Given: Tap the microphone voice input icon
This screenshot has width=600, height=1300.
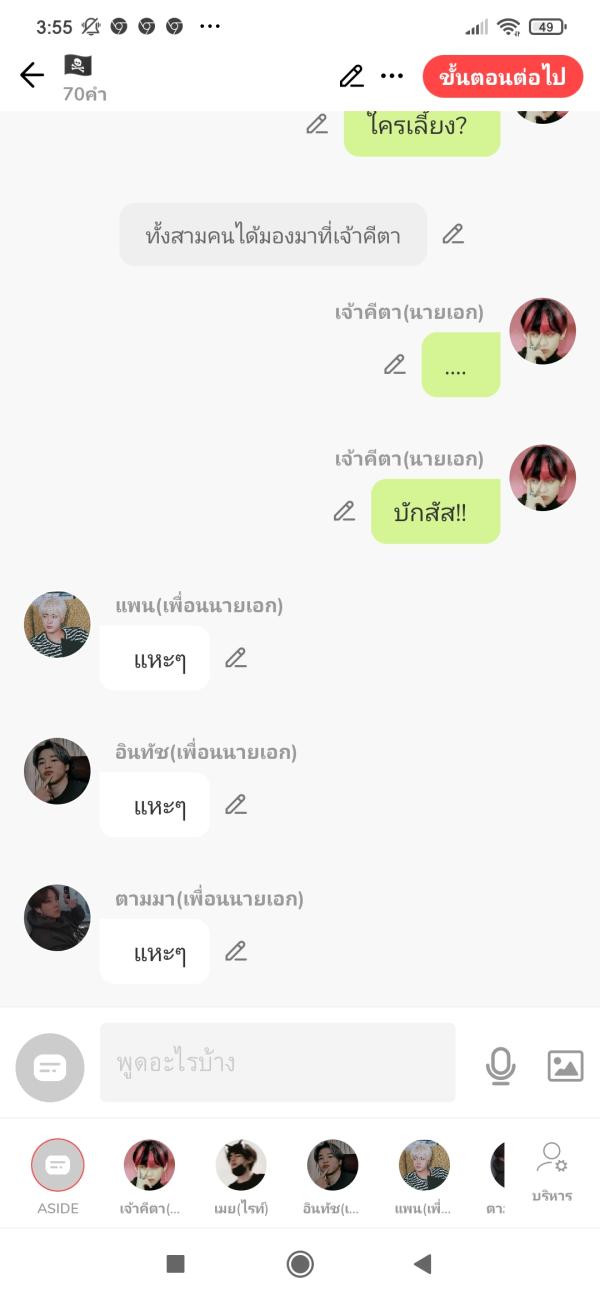Looking at the screenshot, I should (x=500, y=1066).
